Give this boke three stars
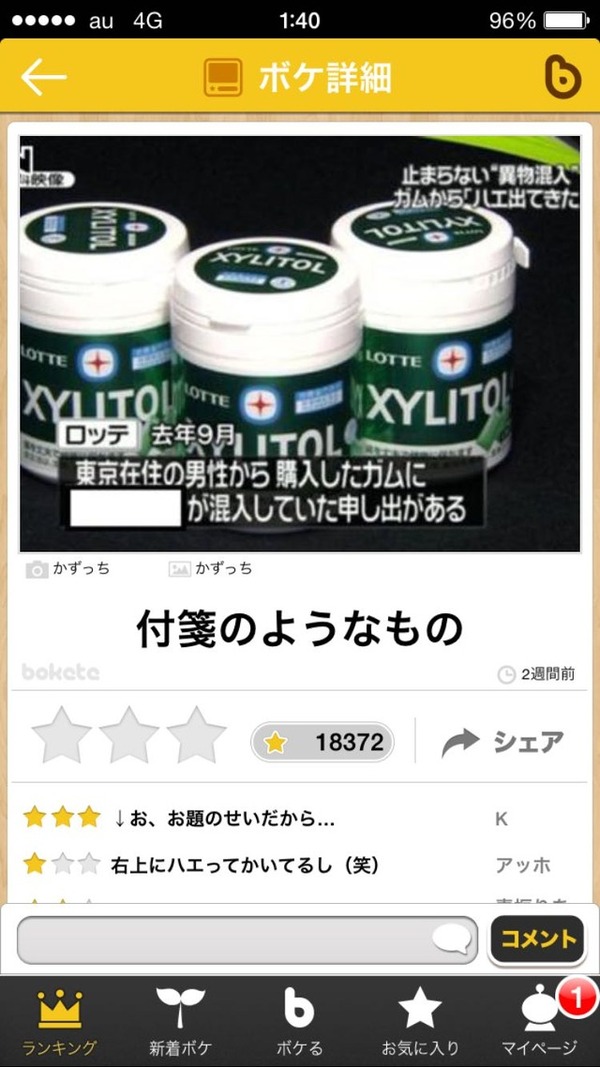This screenshot has height=1067, width=600. tap(196, 737)
